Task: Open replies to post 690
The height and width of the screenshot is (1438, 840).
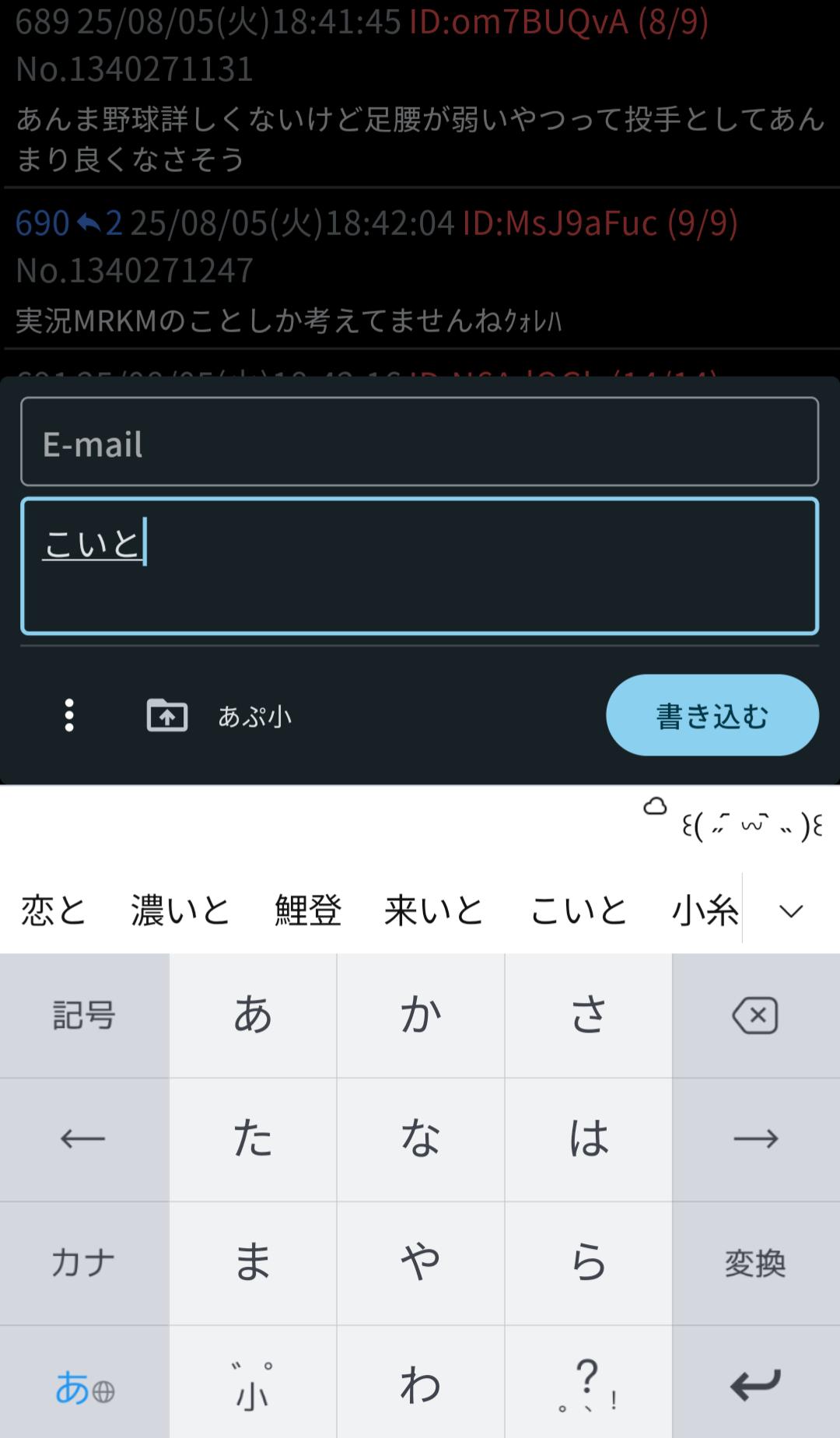Action: (100, 224)
